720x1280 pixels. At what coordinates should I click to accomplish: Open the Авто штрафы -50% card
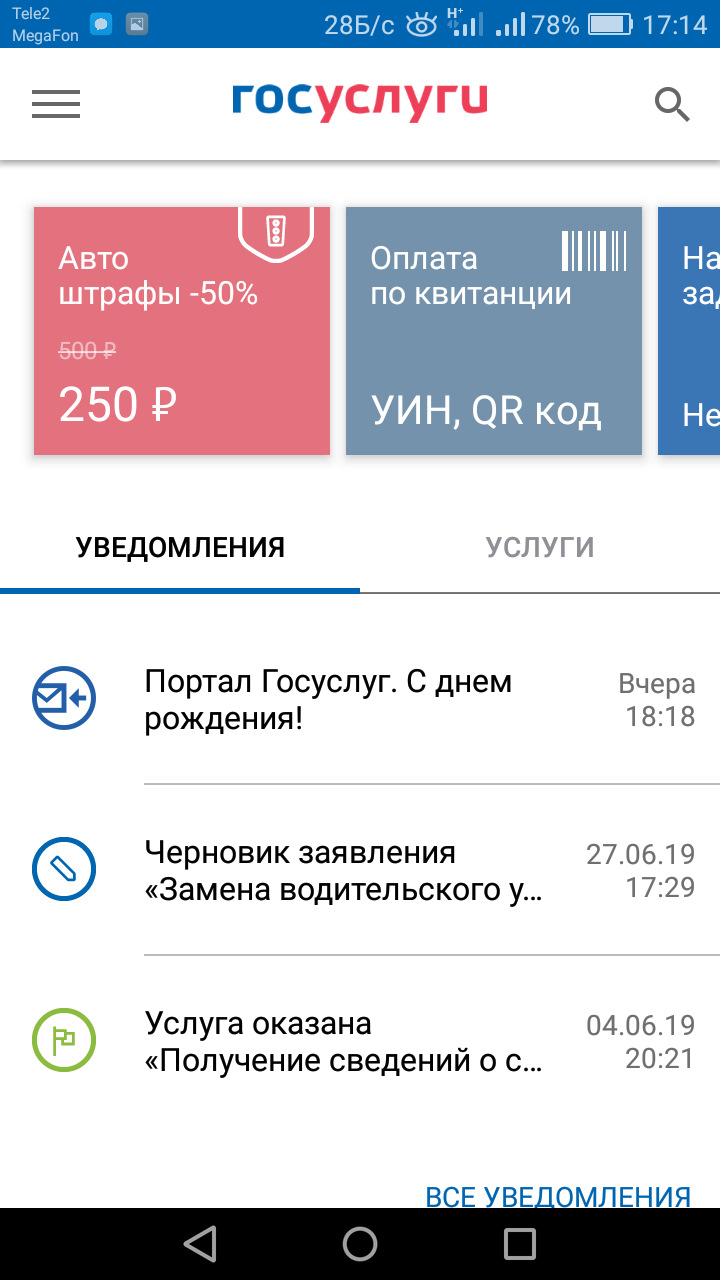(182, 331)
